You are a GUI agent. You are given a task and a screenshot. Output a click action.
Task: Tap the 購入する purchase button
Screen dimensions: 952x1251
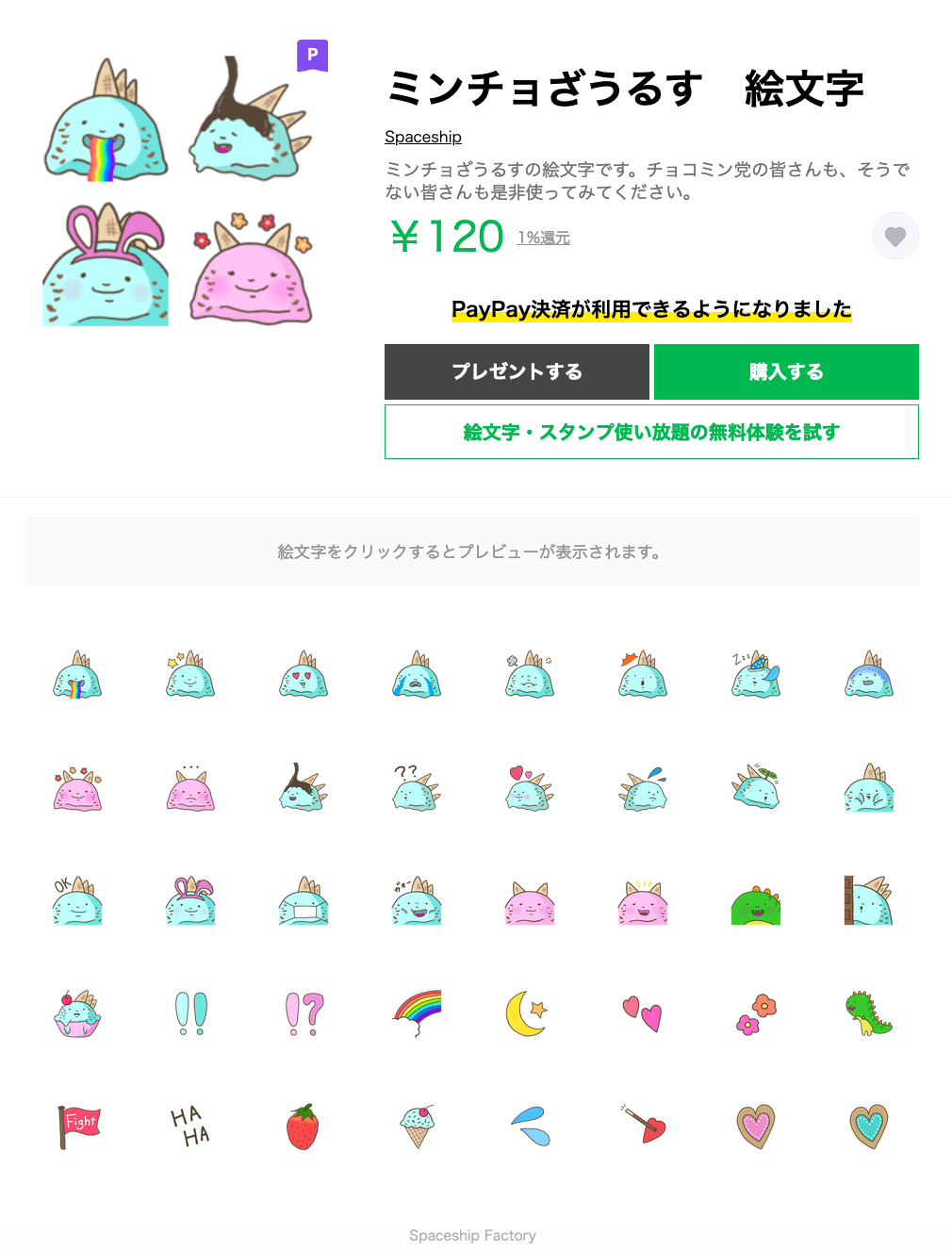tap(786, 371)
